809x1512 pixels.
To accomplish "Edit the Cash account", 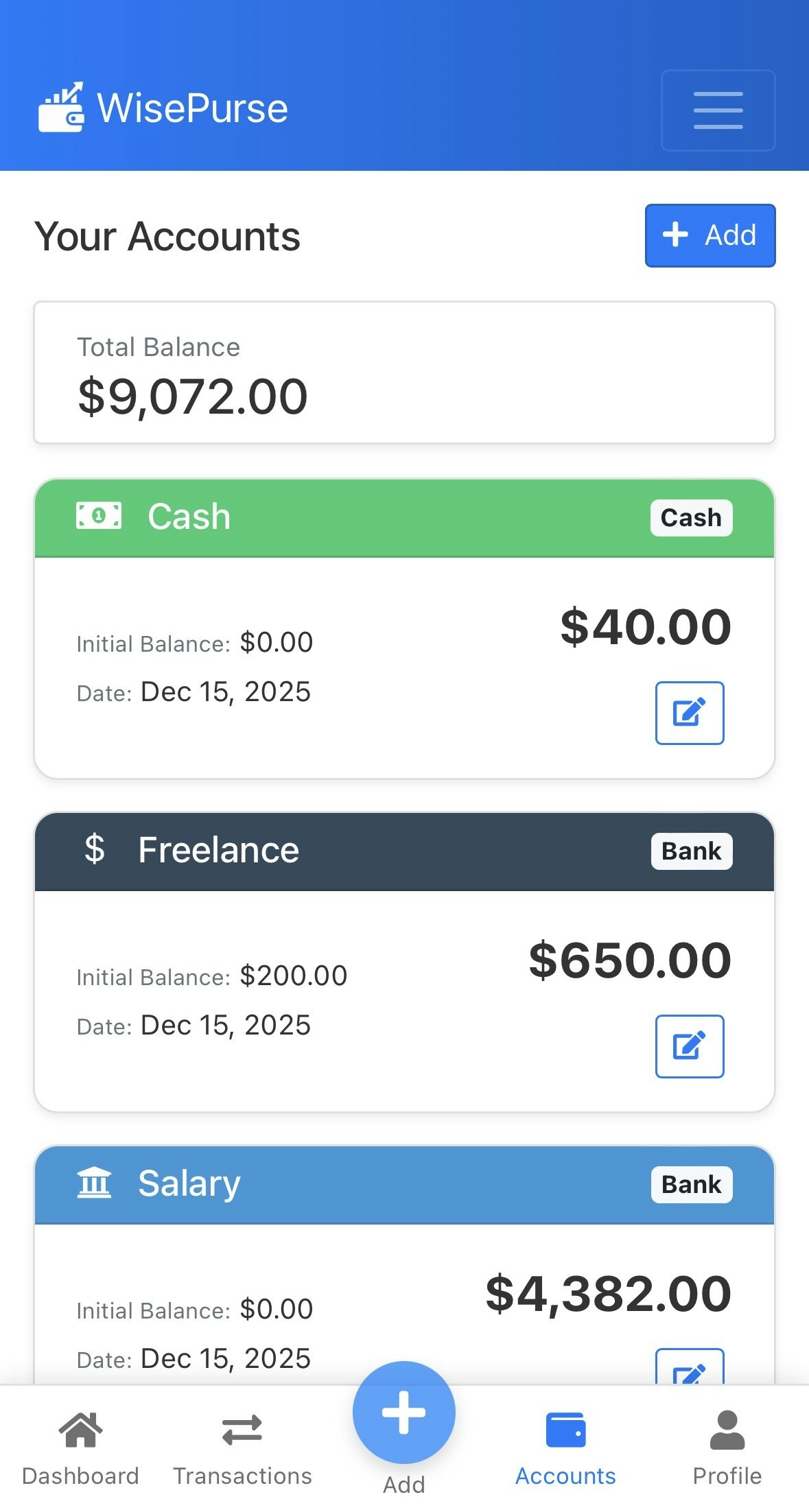I will [689, 713].
